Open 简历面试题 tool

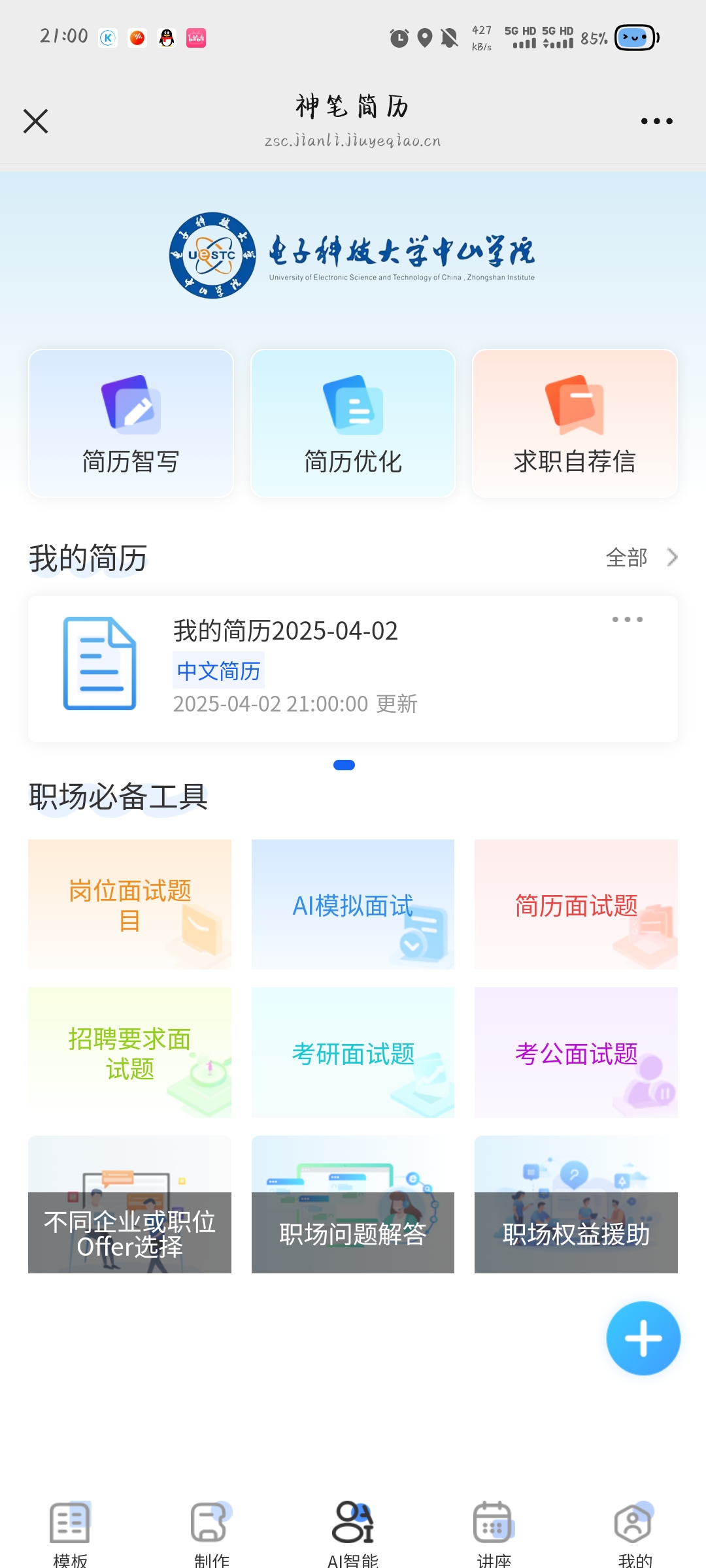click(x=576, y=904)
